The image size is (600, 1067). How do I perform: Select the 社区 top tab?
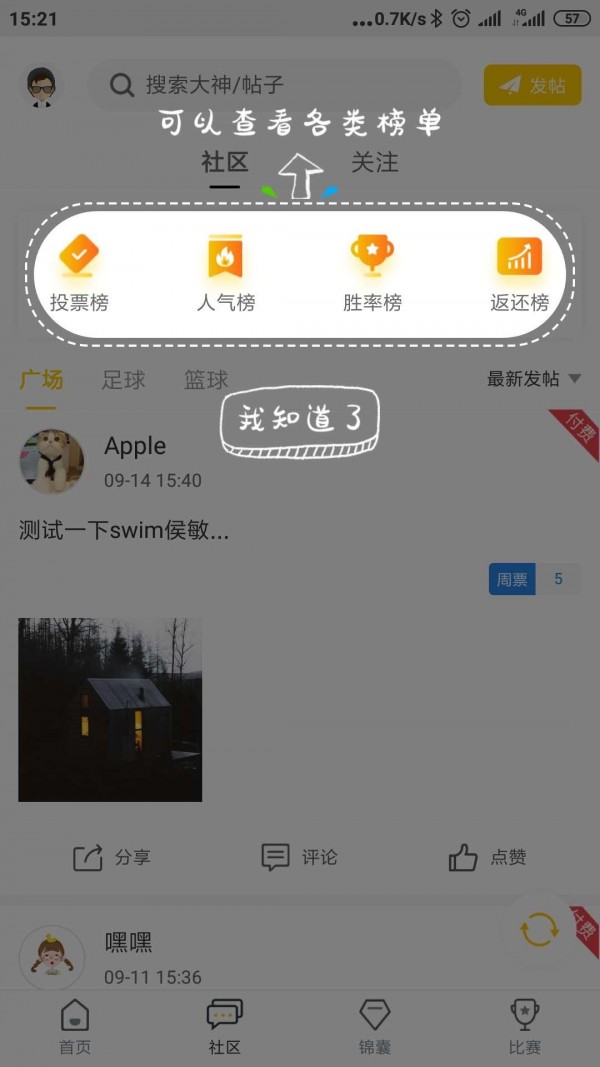point(224,162)
